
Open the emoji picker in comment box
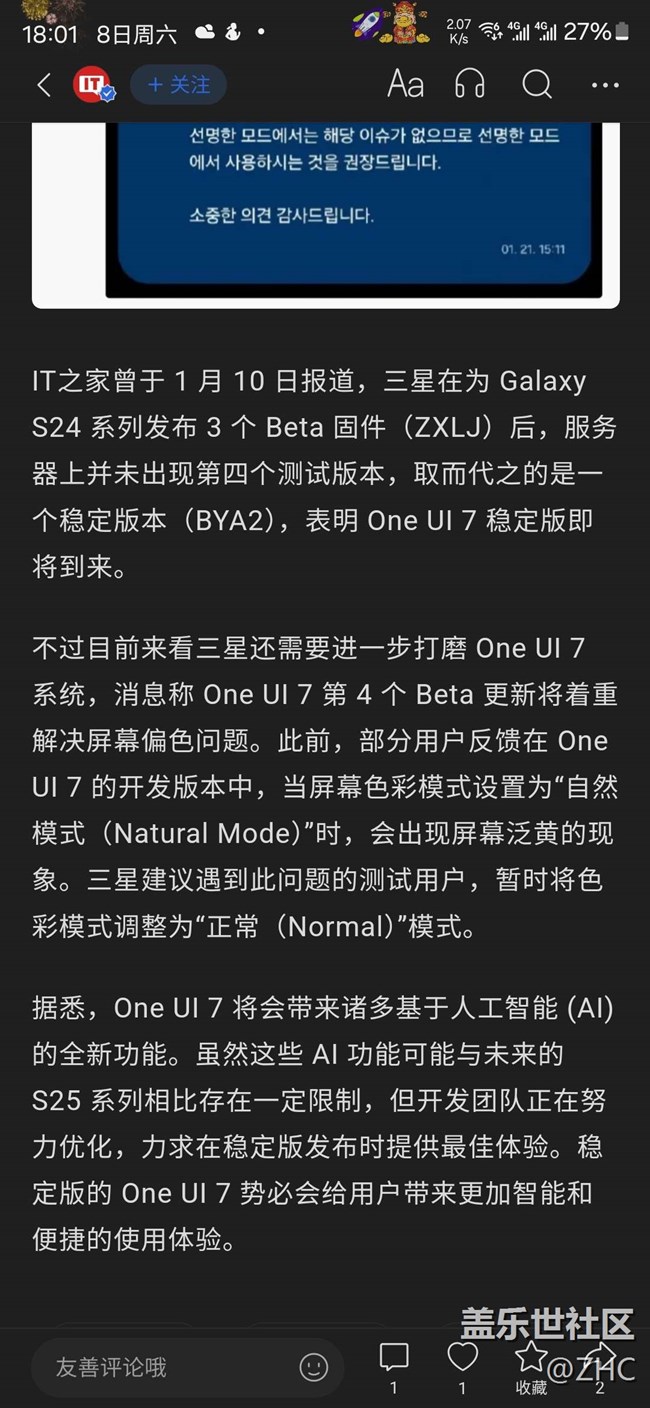314,1367
